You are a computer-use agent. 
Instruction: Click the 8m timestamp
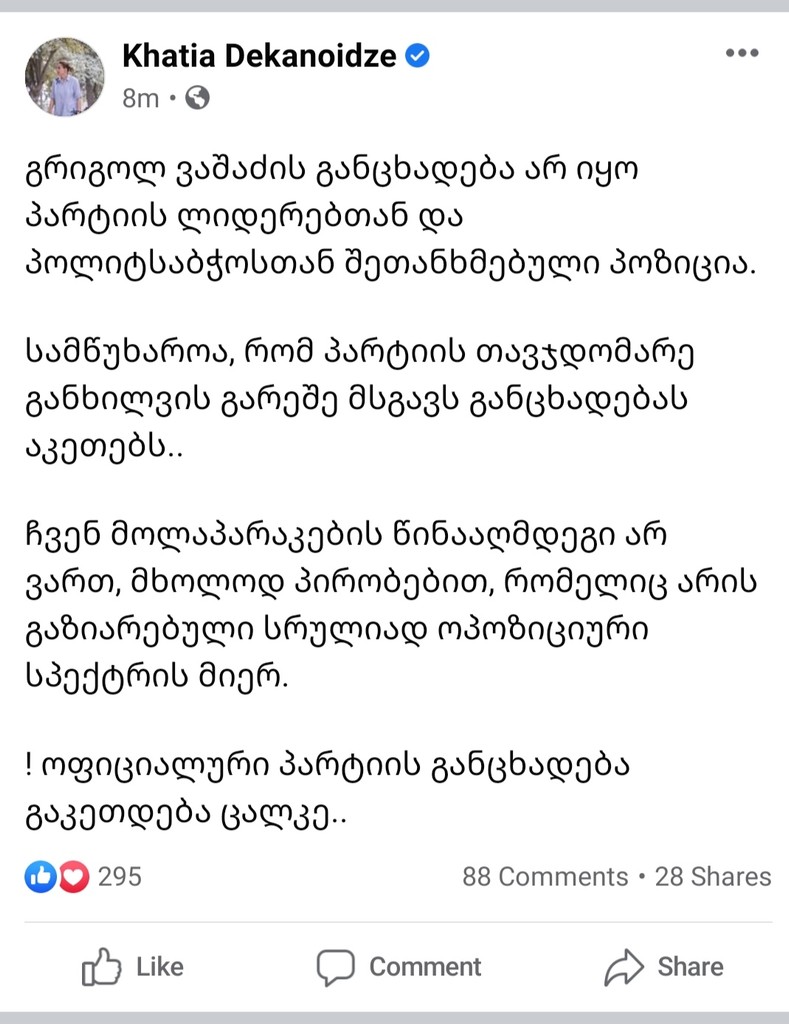click(x=139, y=98)
